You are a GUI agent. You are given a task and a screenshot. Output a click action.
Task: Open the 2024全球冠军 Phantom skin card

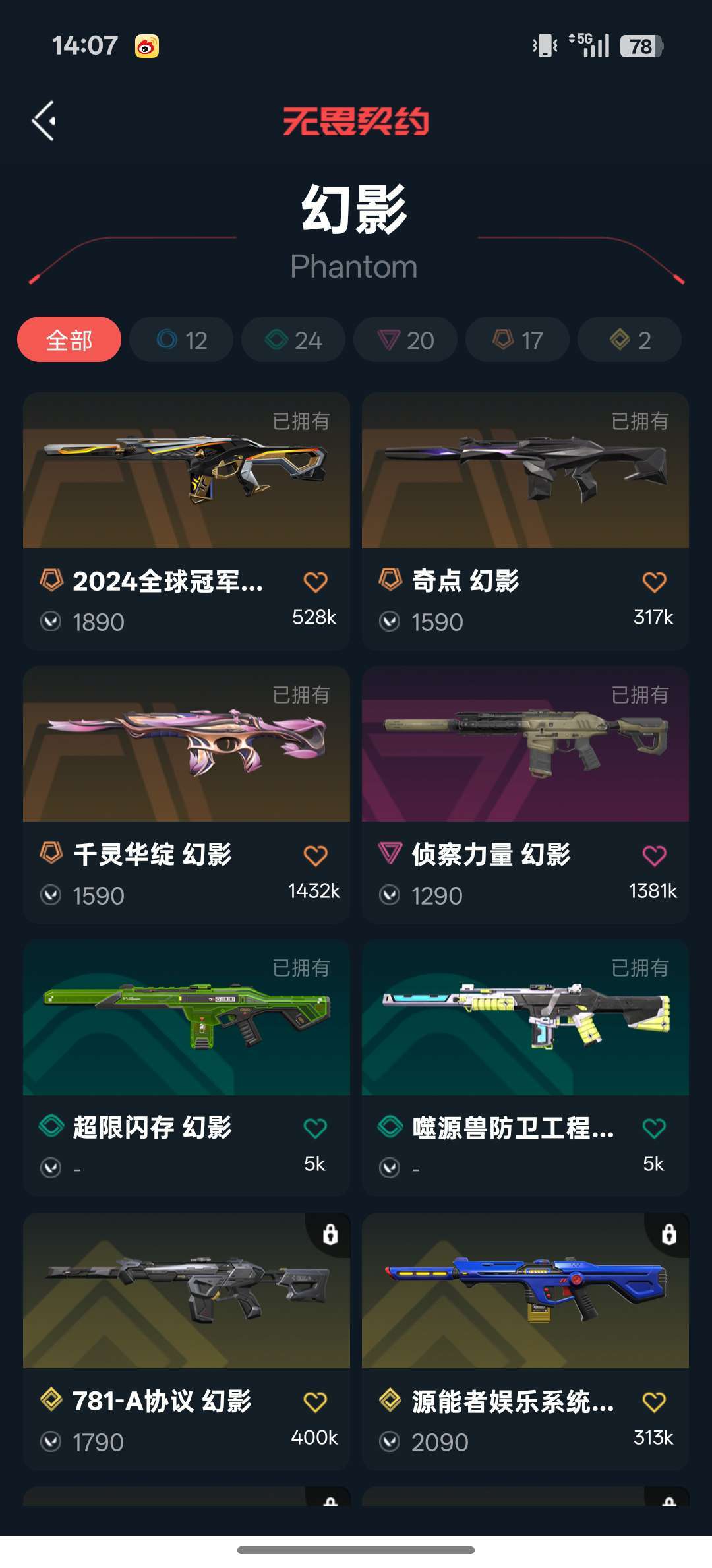tap(187, 522)
